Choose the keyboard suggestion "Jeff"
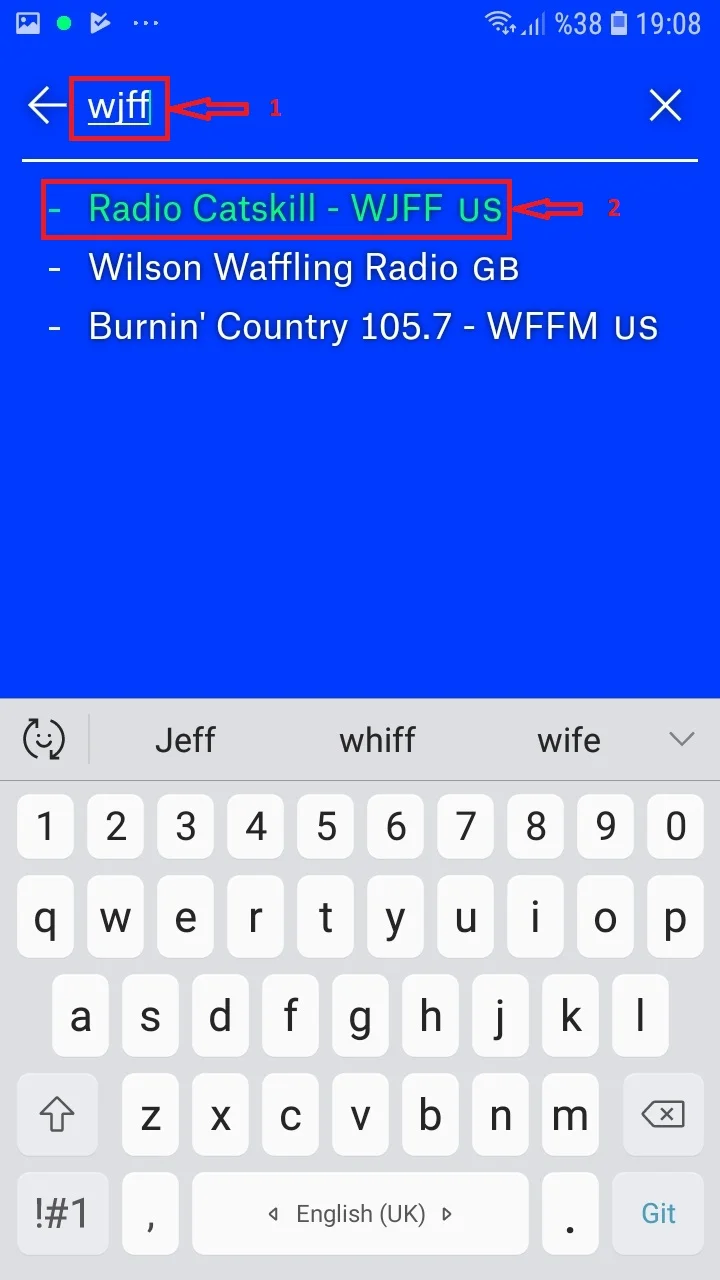 click(185, 740)
